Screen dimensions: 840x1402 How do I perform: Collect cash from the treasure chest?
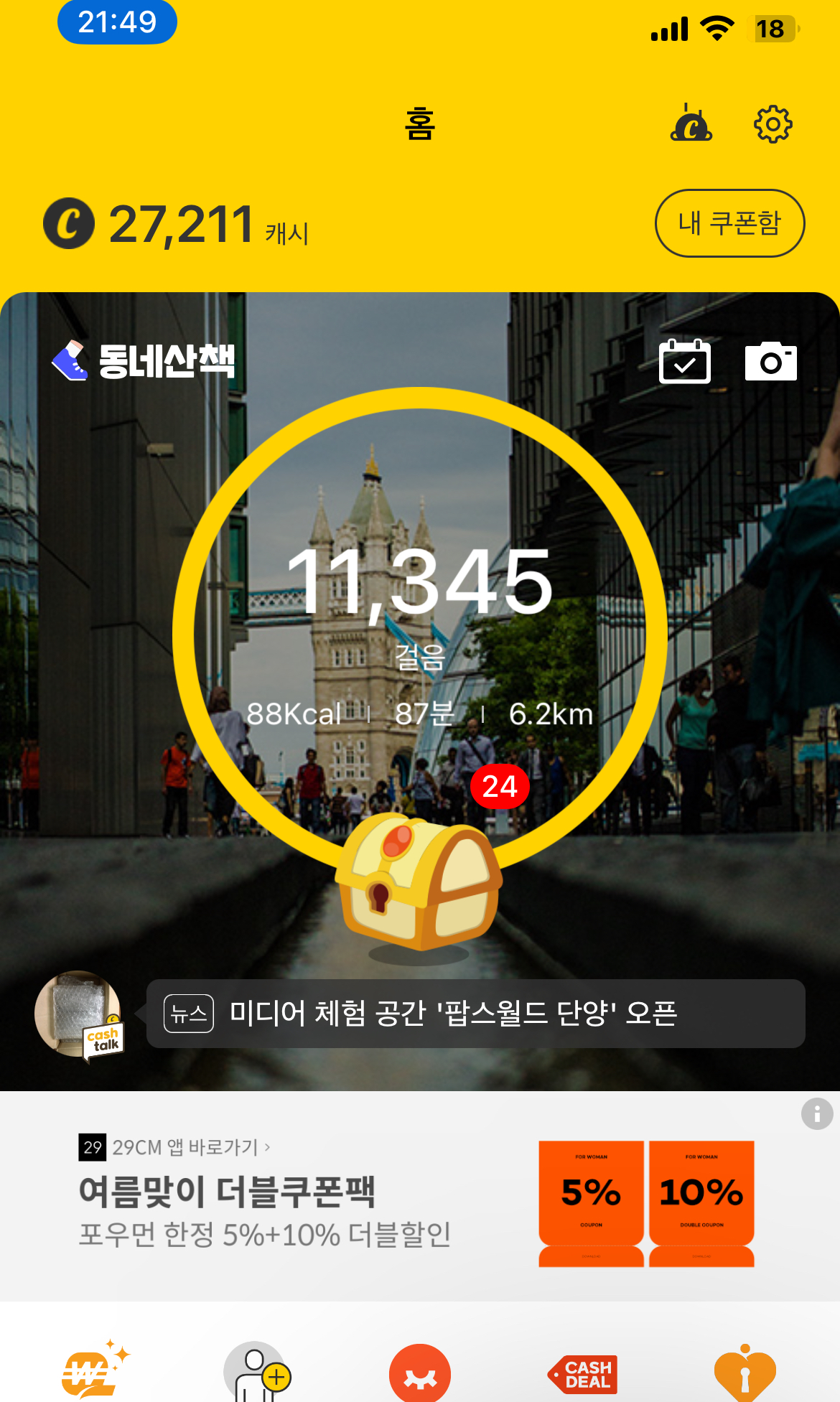419,880
